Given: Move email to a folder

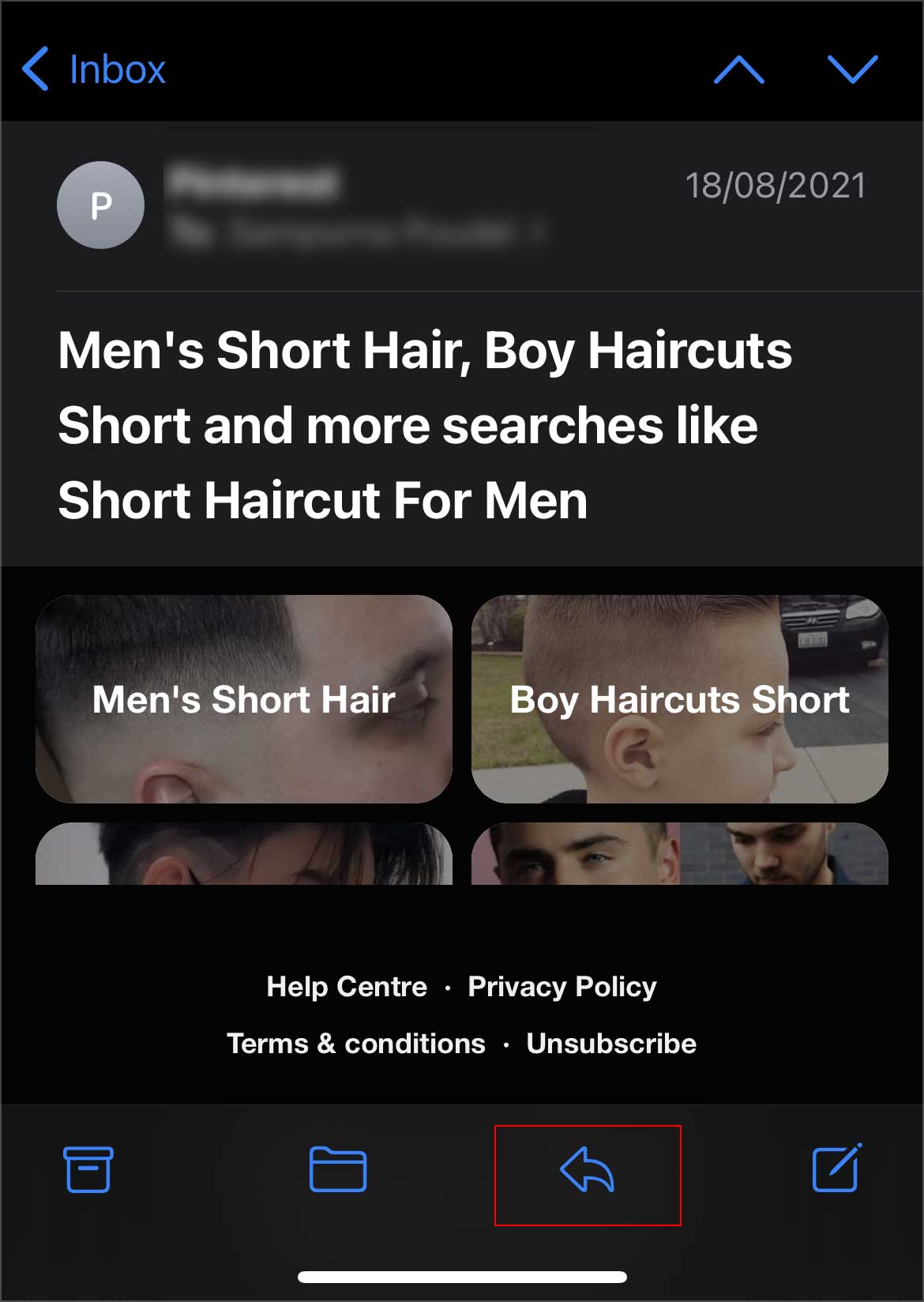Looking at the screenshot, I should 338,1169.
